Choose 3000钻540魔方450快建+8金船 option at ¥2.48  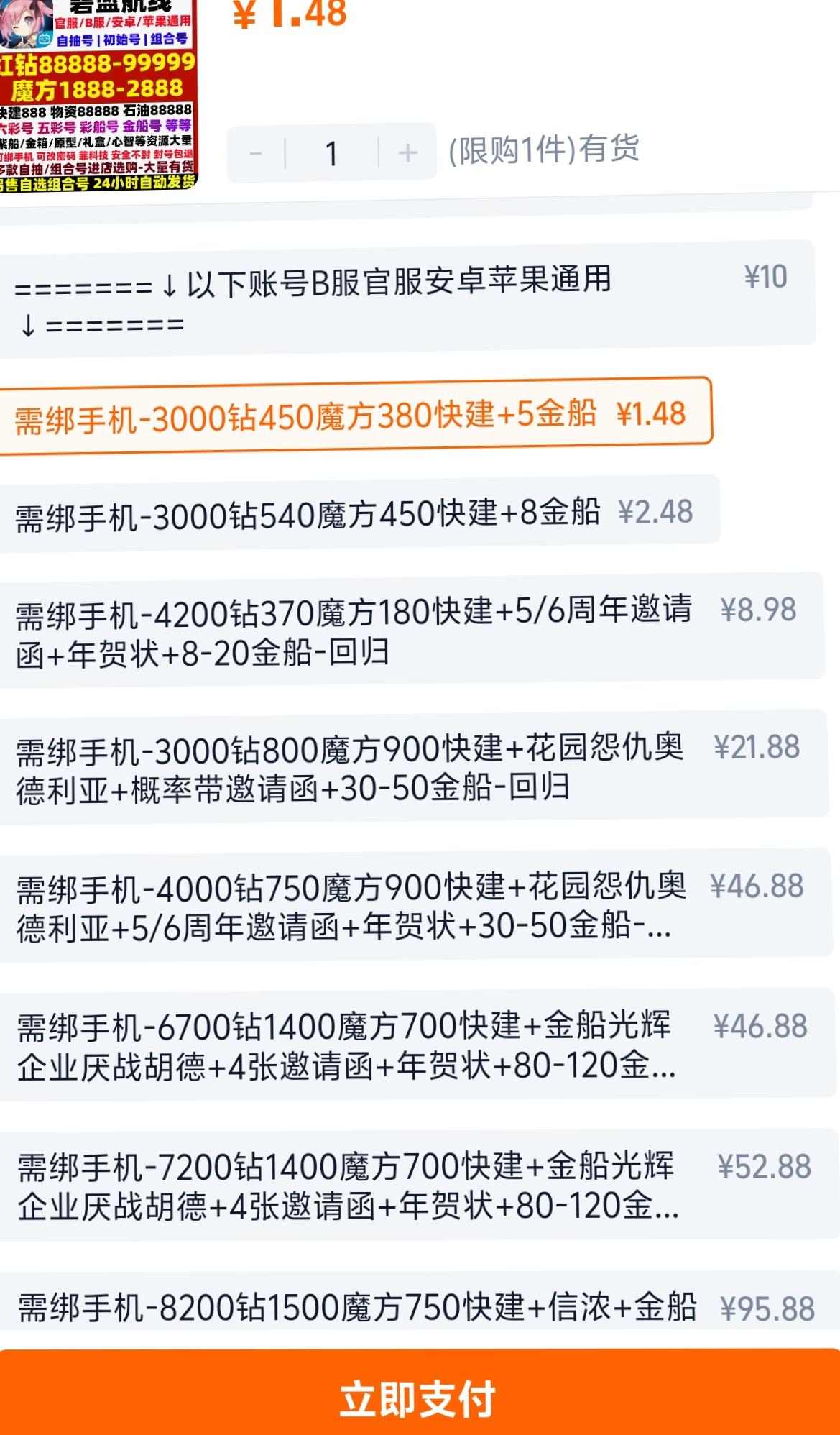point(359,513)
